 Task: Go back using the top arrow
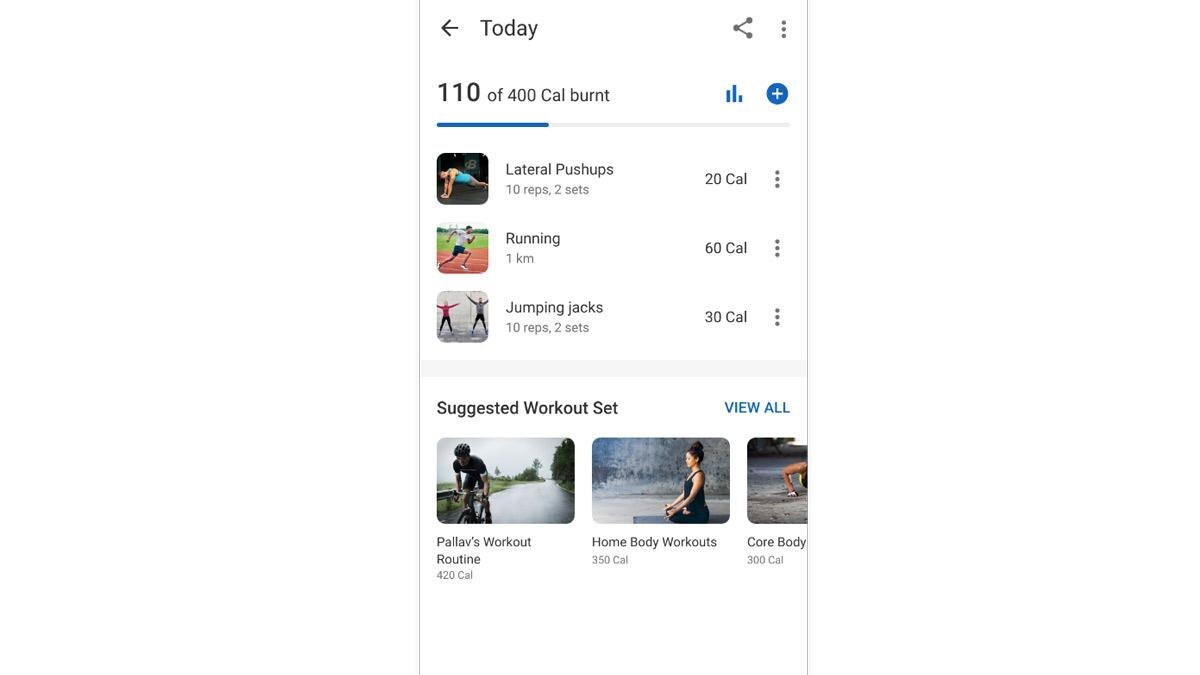[x=449, y=28]
